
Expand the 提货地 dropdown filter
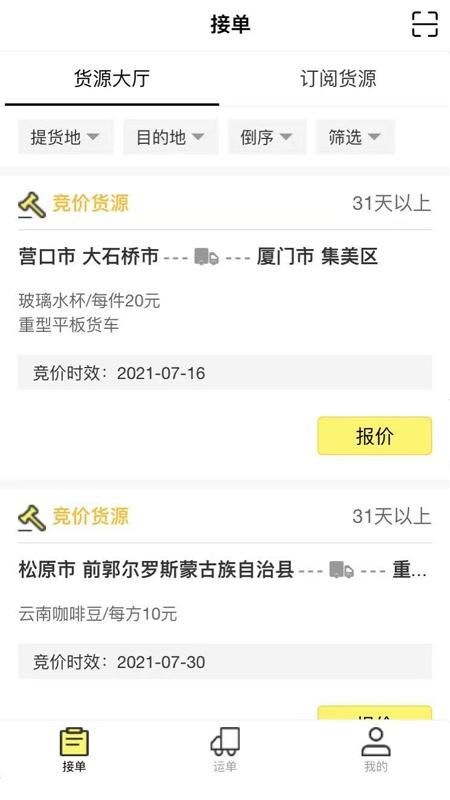click(x=66, y=137)
